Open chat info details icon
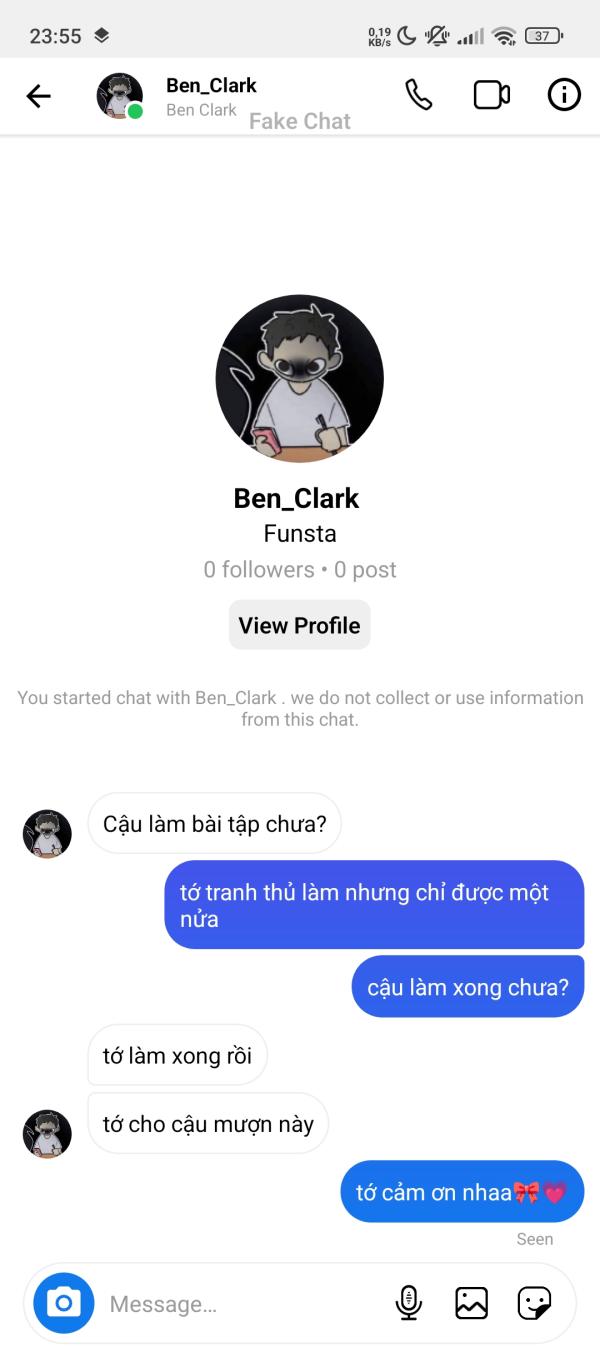 click(x=564, y=95)
